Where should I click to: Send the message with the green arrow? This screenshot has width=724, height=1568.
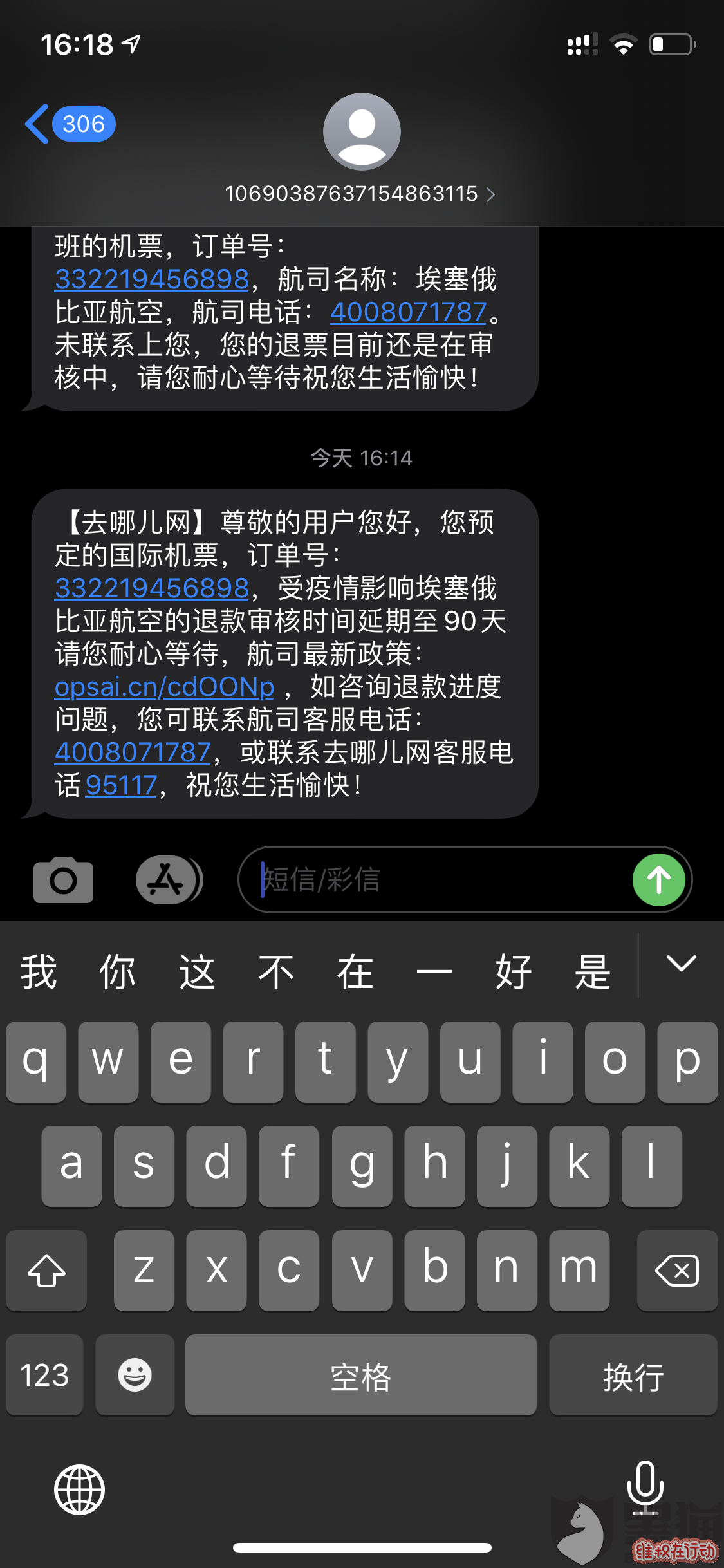[x=659, y=880]
